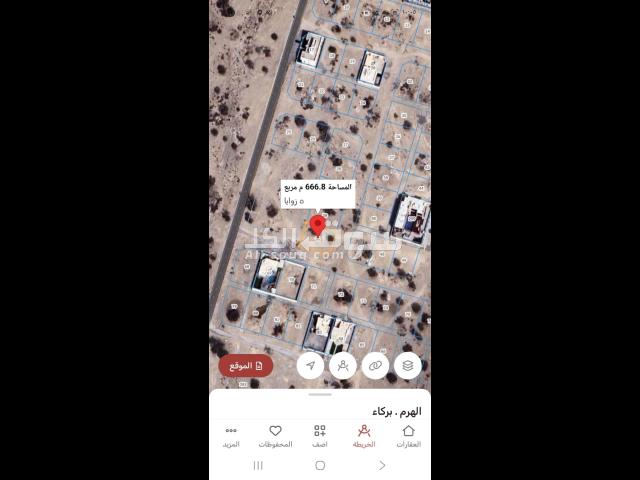Switch to the العقارات properties tab

(x=408, y=436)
